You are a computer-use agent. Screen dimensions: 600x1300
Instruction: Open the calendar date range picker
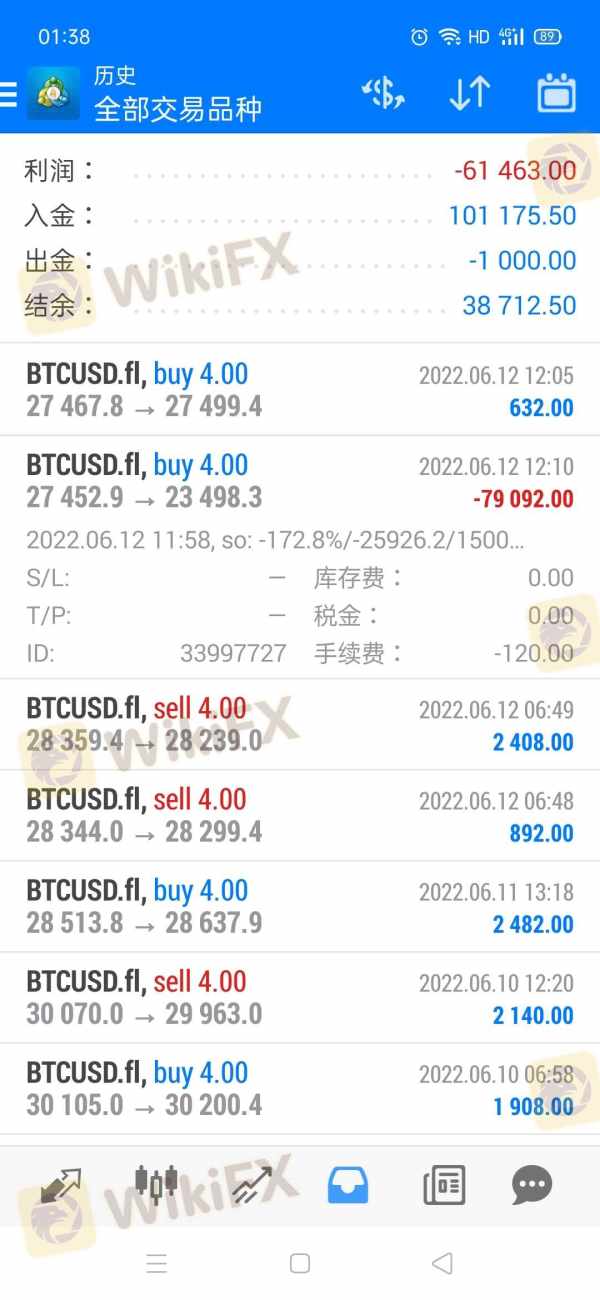[557, 94]
